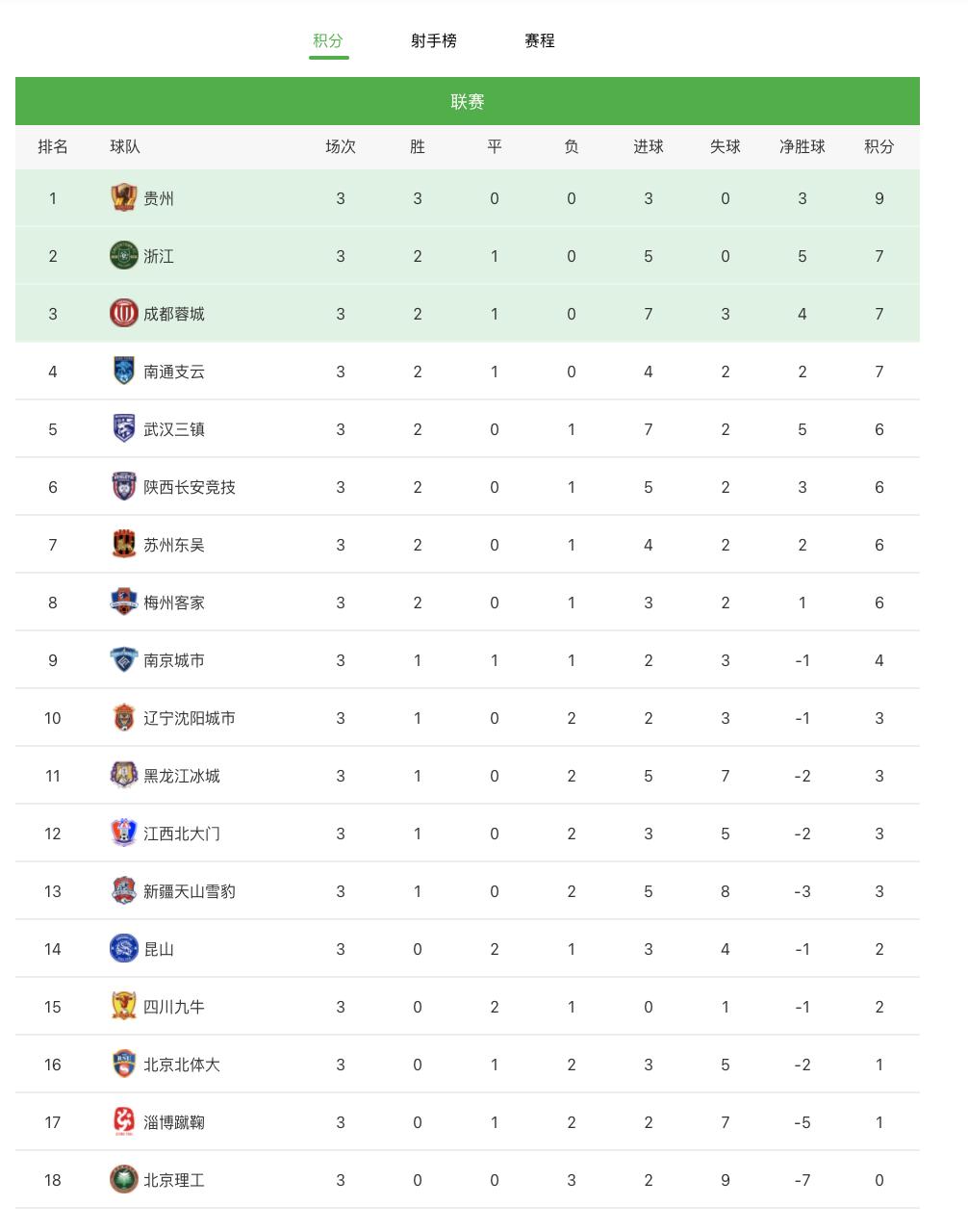Click the 陕西长安竞技 club crest
968x1232 pixels.
pyautogui.click(x=124, y=487)
